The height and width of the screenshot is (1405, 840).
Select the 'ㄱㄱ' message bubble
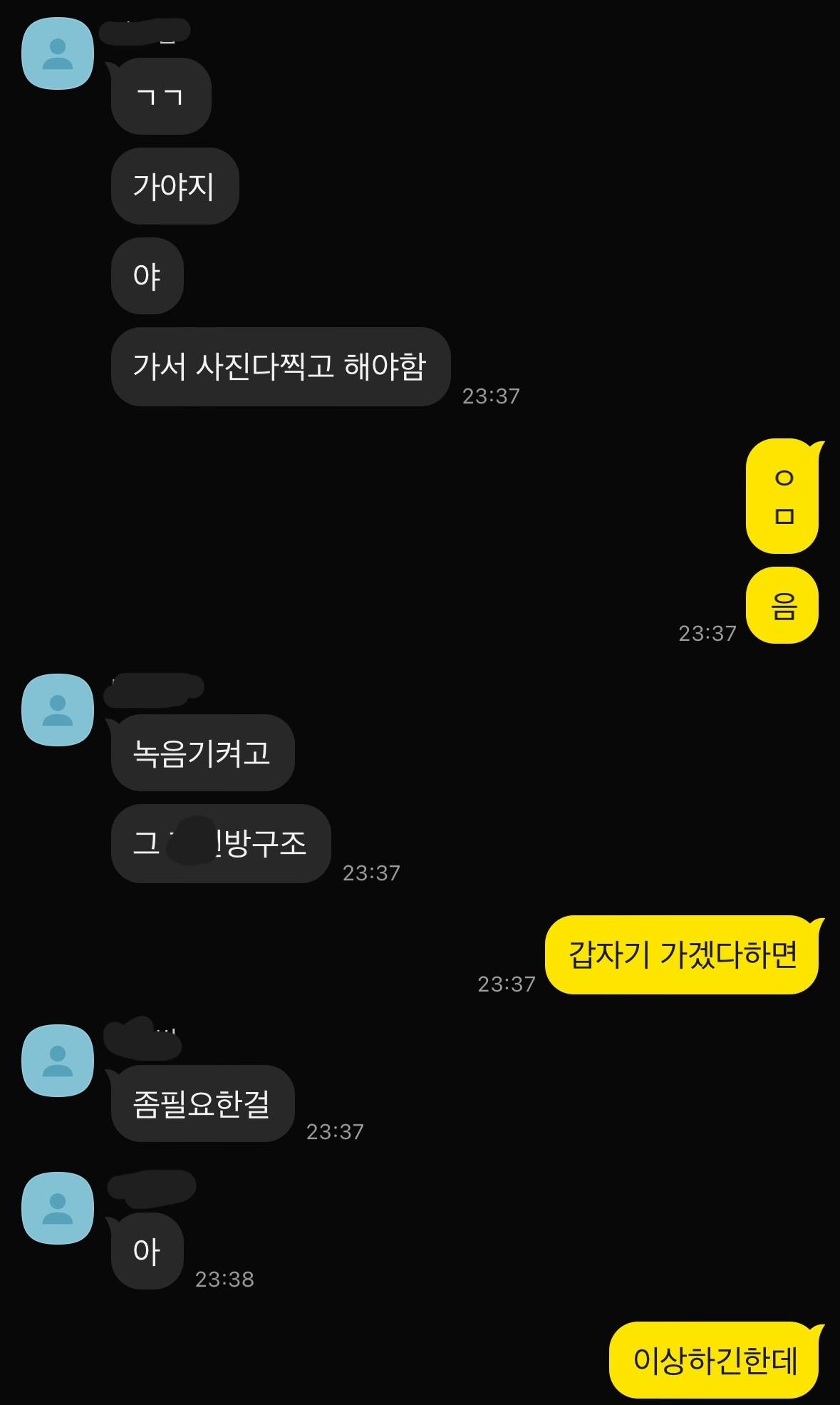[x=160, y=98]
